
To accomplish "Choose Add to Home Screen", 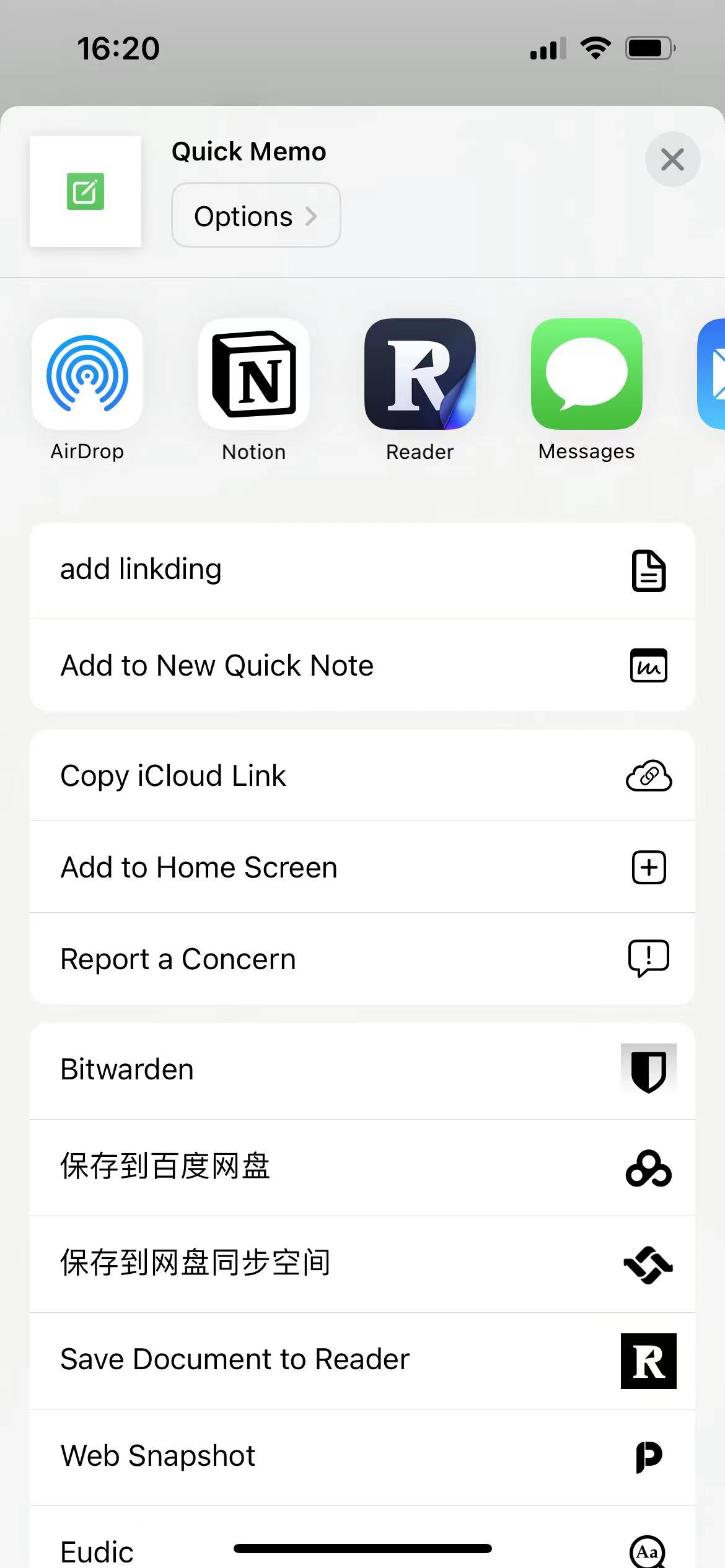I will tap(362, 867).
